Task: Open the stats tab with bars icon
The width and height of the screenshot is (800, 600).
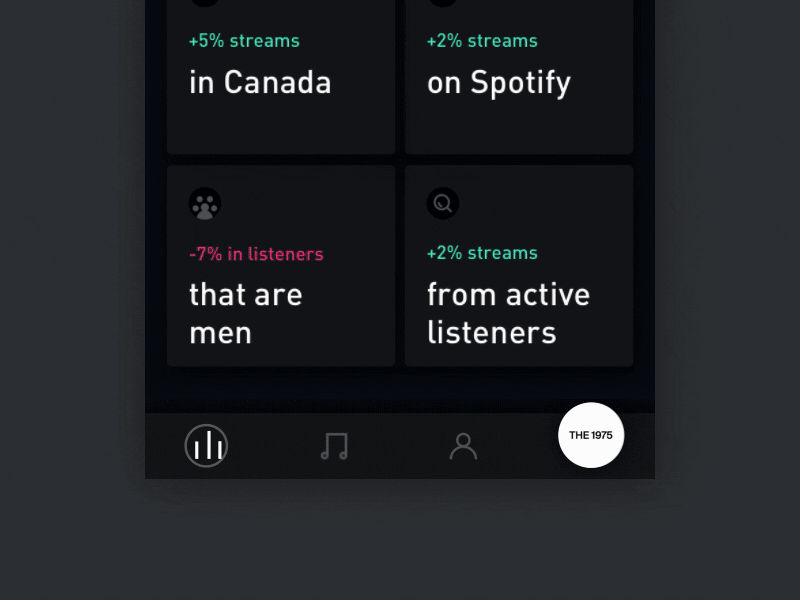Action: pyautogui.click(x=206, y=445)
